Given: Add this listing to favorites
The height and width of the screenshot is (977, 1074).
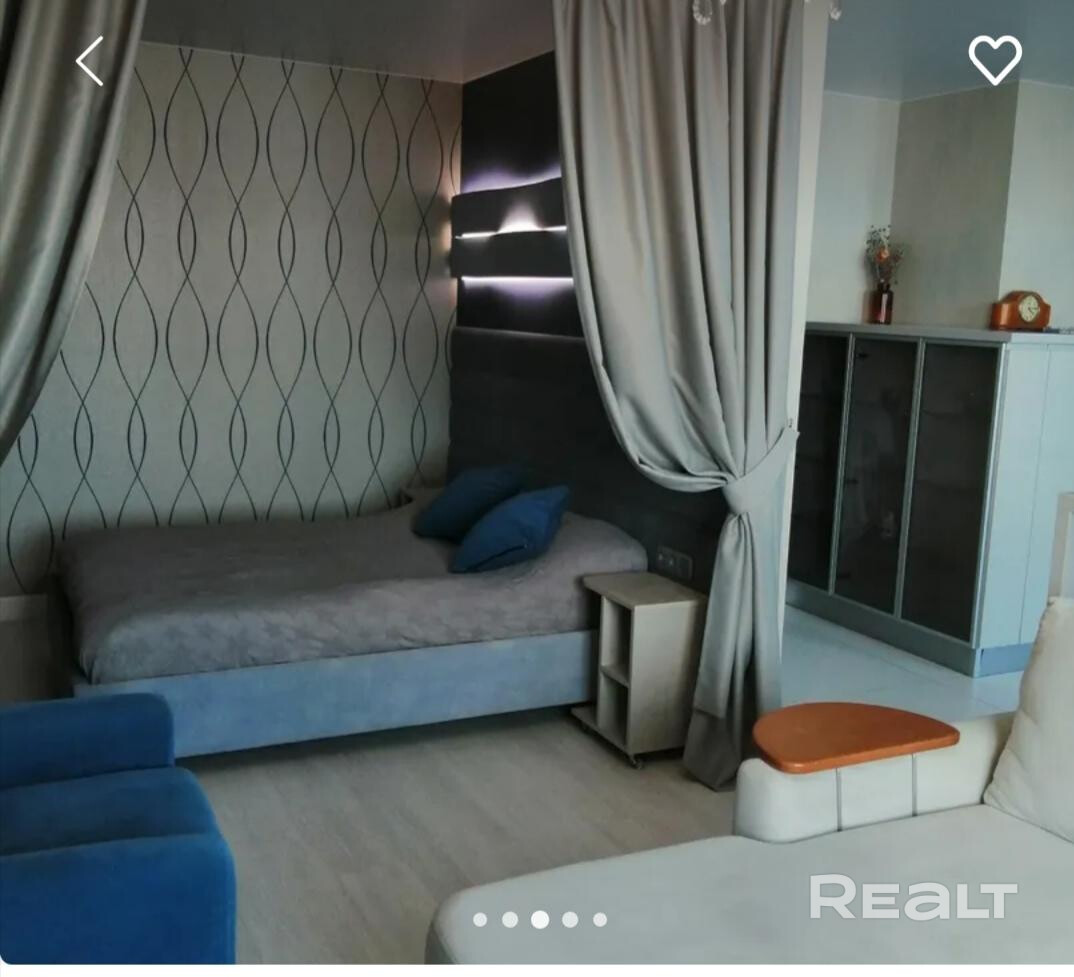Looking at the screenshot, I should pyautogui.click(x=995, y=60).
